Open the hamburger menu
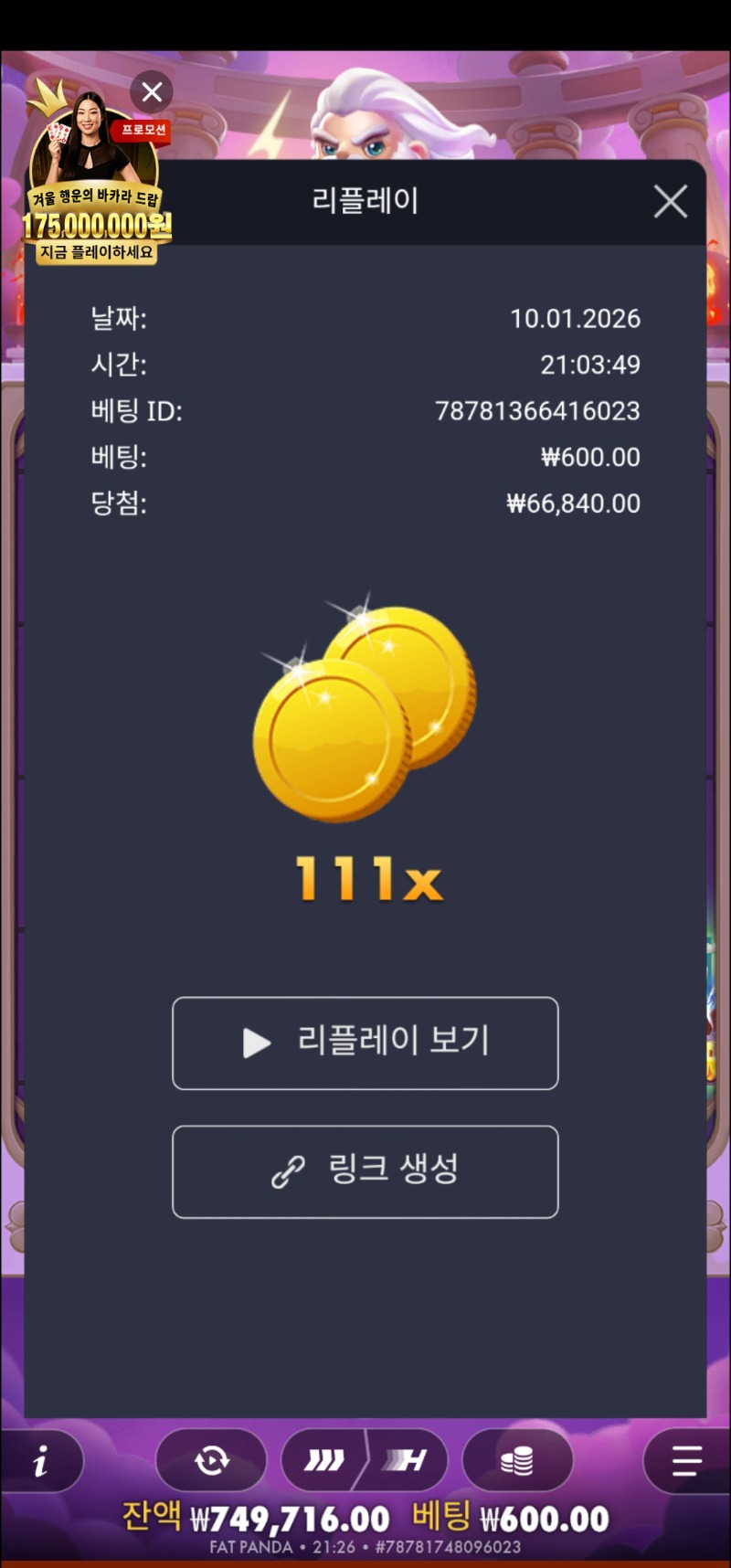Viewport: 731px width, 1568px height. pos(686,1461)
